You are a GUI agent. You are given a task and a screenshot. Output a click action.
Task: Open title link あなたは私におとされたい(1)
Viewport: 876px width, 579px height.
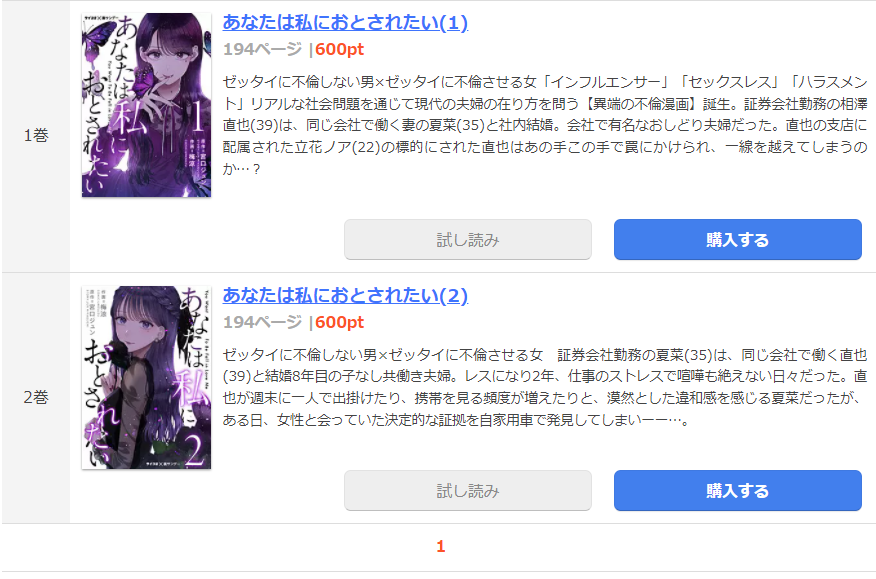tap(345, 23)
